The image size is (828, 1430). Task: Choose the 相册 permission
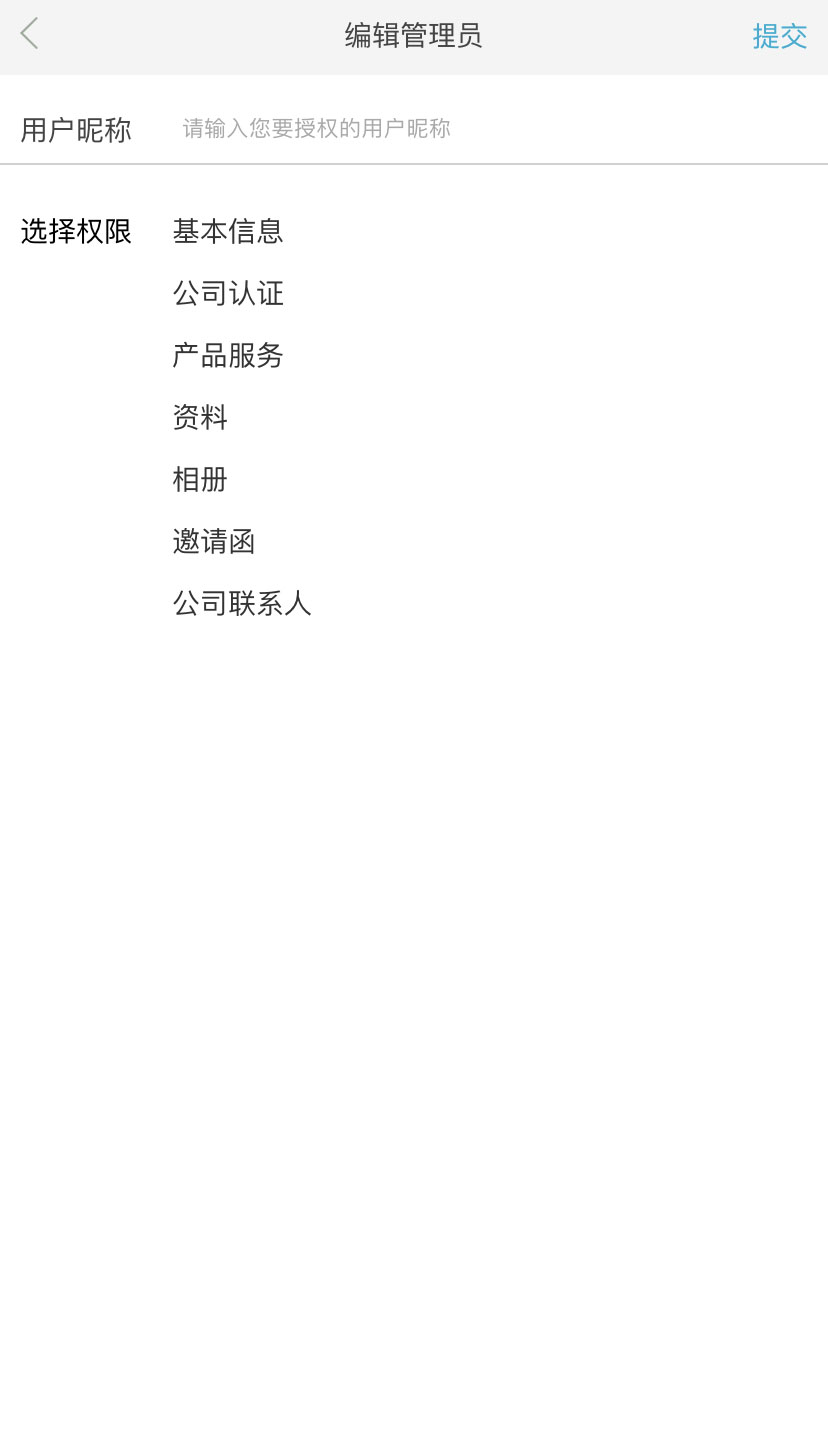[200, 479]
